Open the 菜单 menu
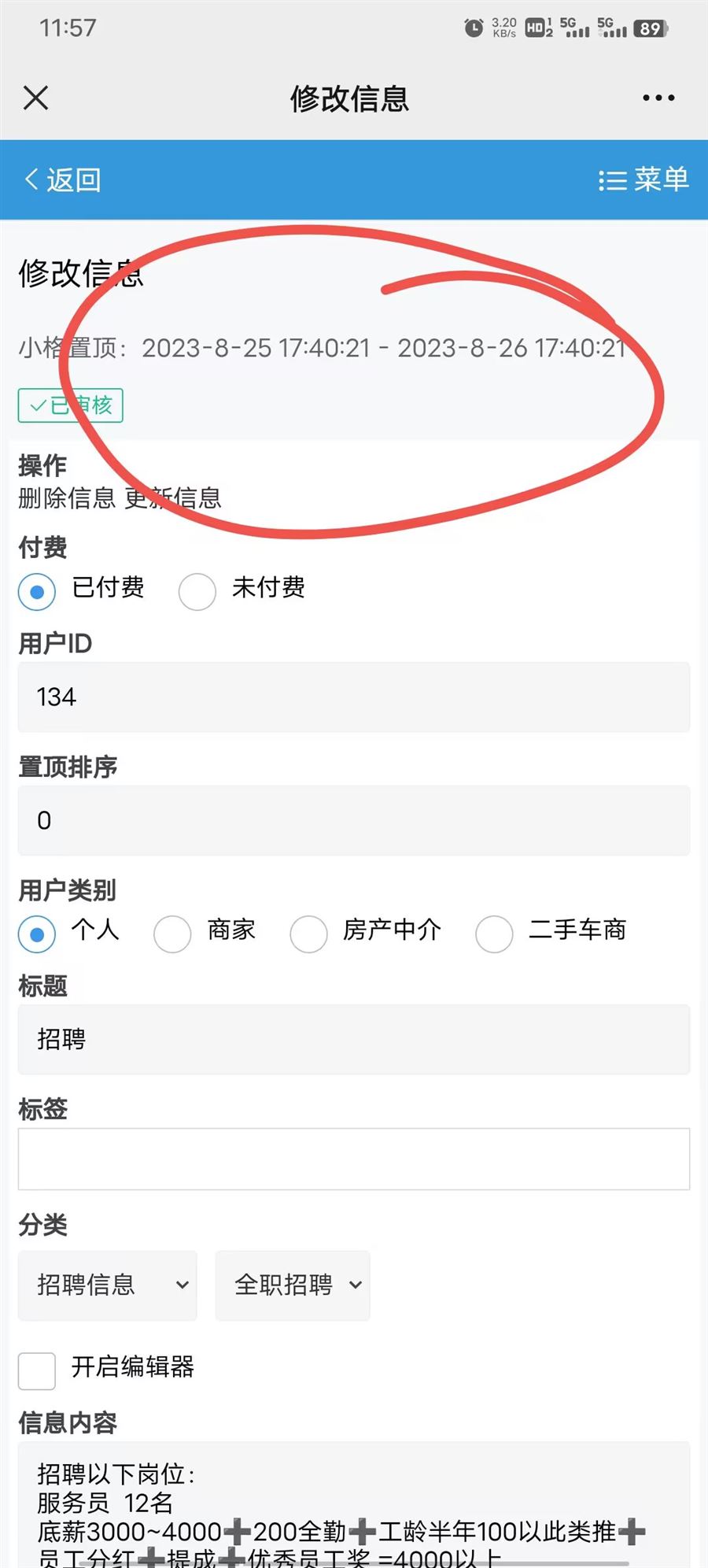 point(643,180)
